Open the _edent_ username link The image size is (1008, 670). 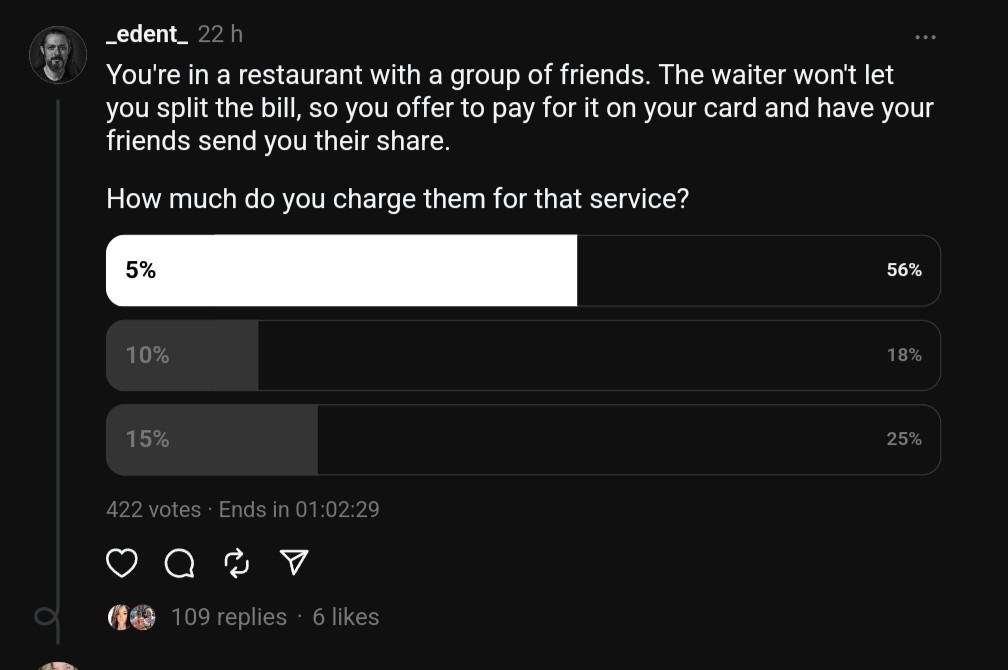coord(147,34)
